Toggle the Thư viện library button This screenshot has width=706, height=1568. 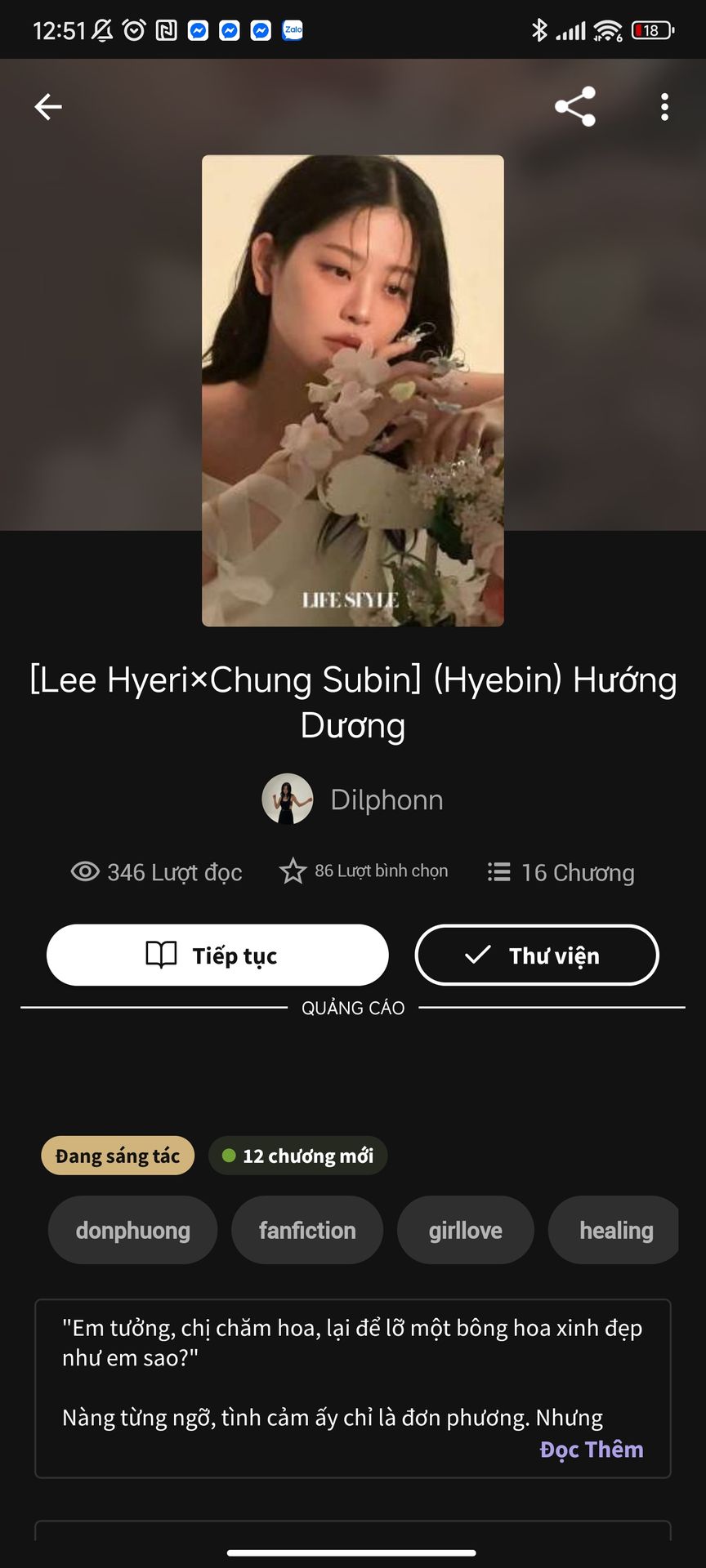coord(537,955)
